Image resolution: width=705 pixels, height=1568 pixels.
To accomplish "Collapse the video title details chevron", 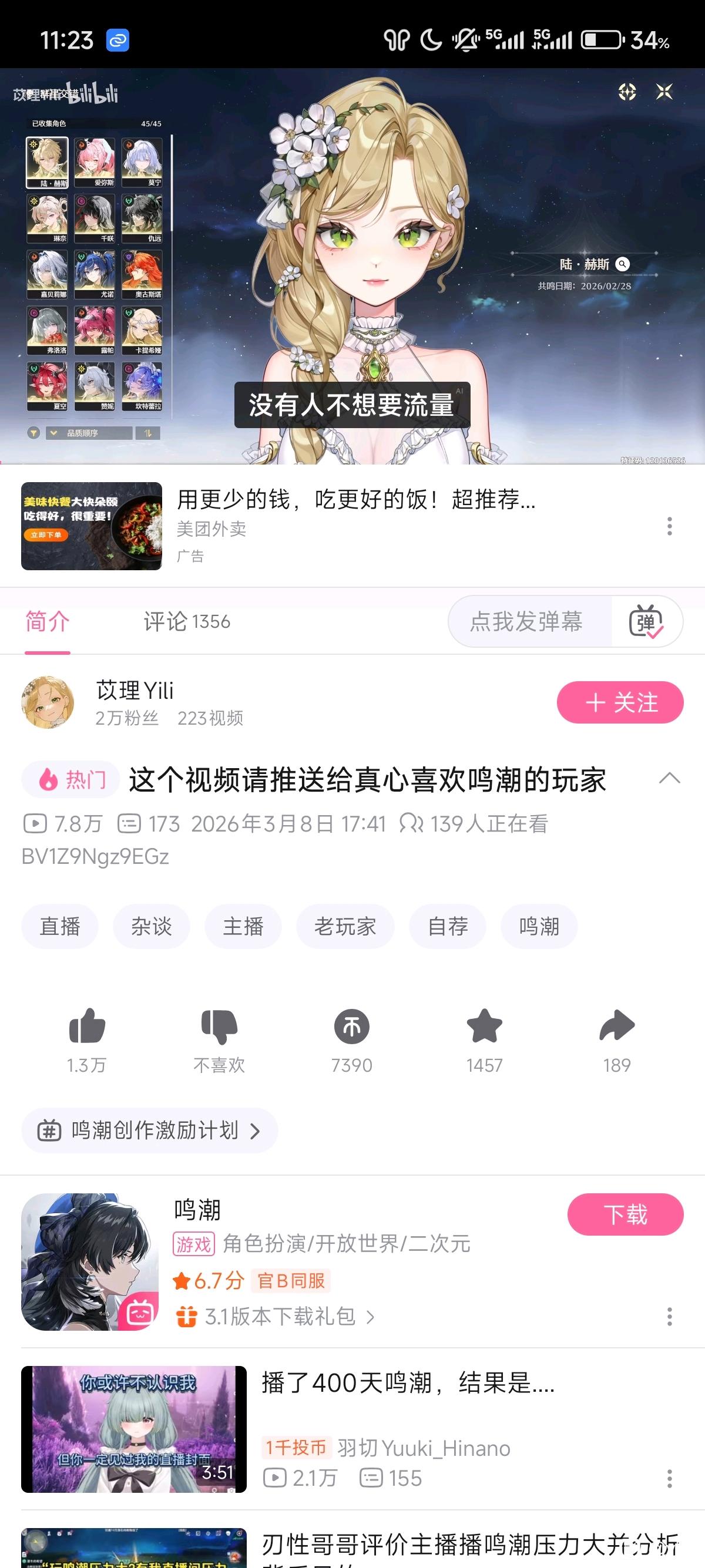I will (x=669, y=779).
